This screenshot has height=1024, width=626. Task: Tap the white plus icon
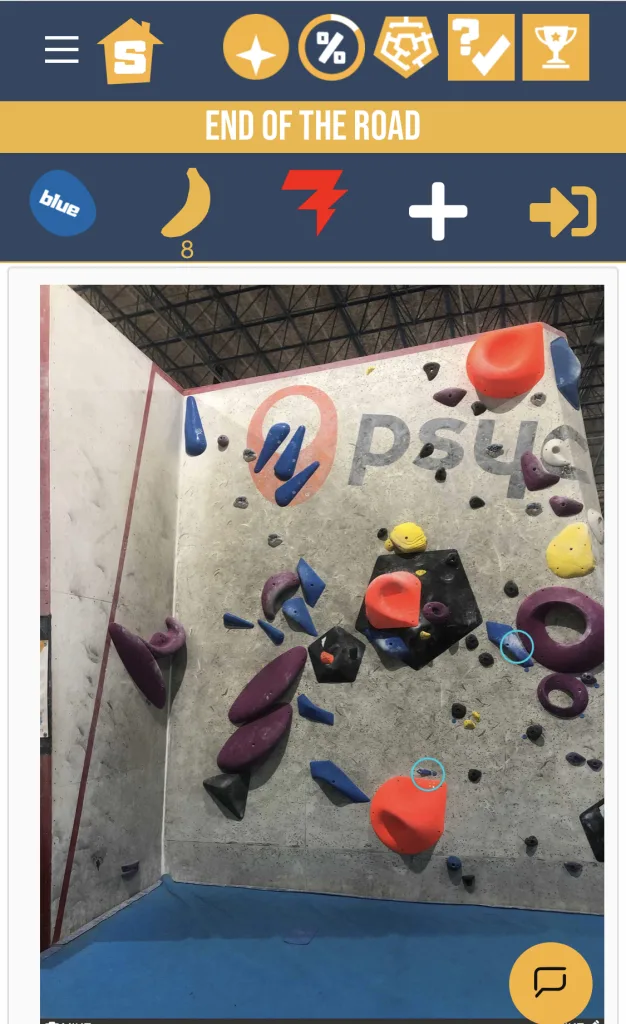(438, 210)
